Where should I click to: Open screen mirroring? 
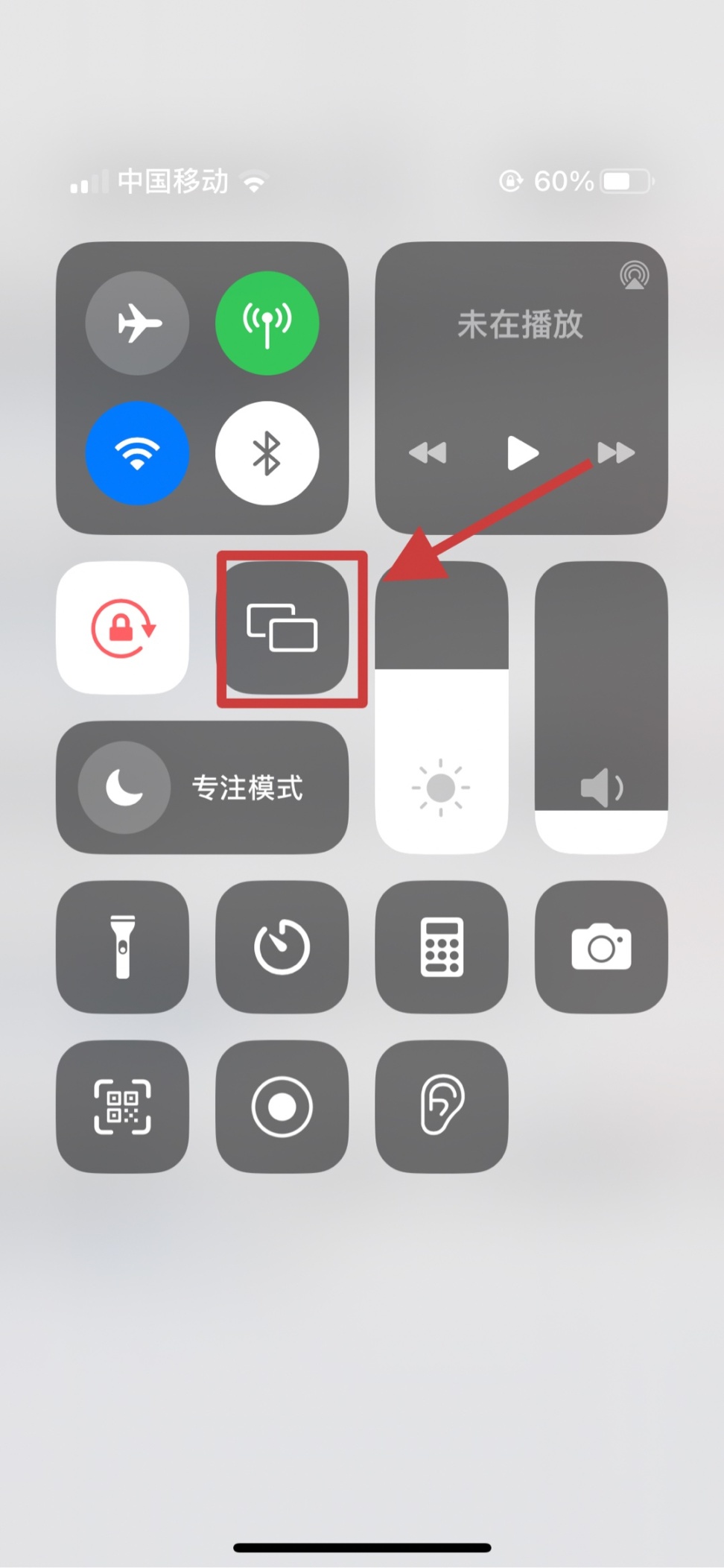click(282, 627)
